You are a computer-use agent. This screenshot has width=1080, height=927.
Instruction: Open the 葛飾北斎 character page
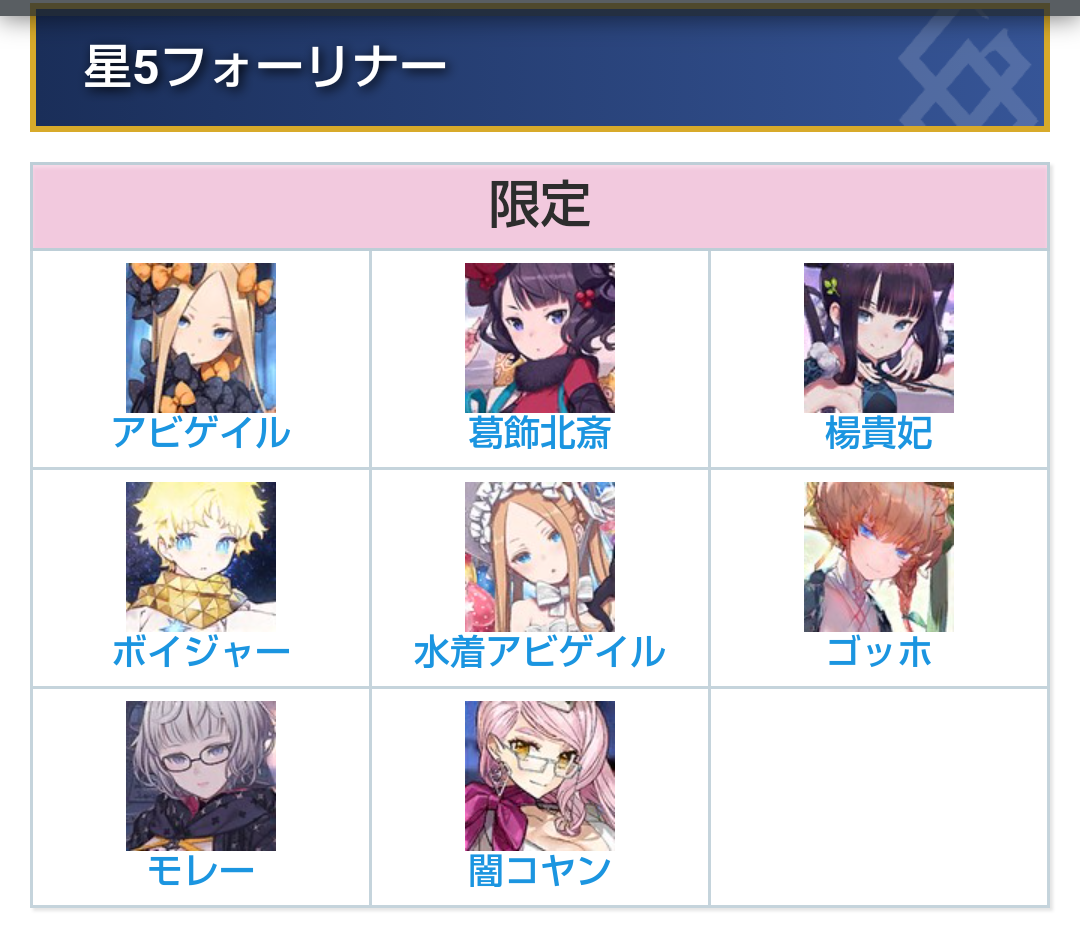[540, 434]
